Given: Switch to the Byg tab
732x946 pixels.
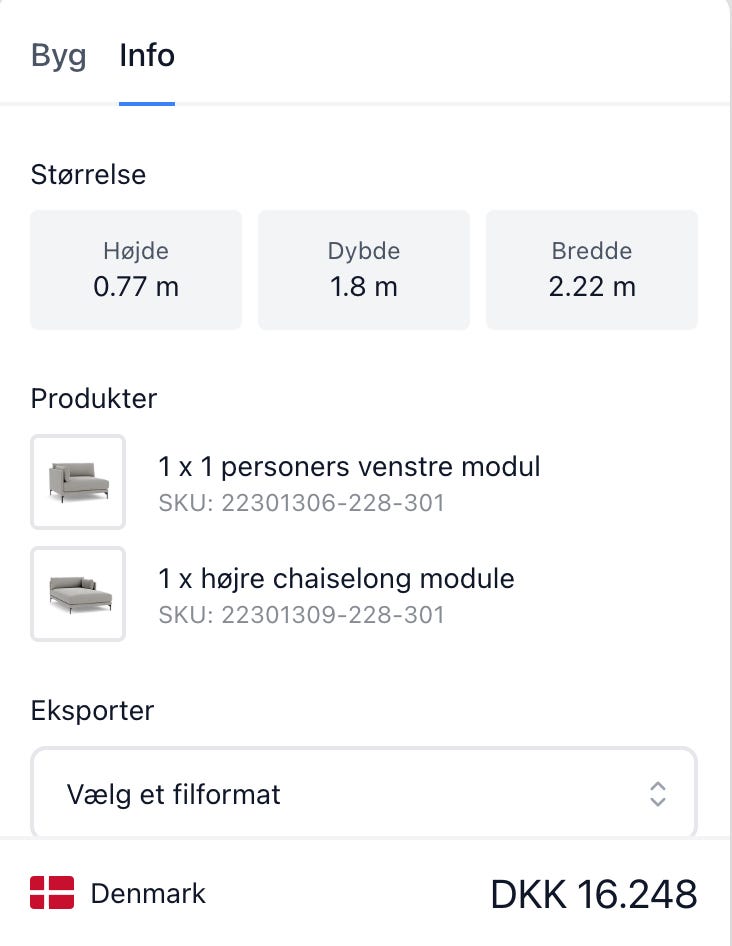Looking at the screenshot, I should (x=59, y=57).
